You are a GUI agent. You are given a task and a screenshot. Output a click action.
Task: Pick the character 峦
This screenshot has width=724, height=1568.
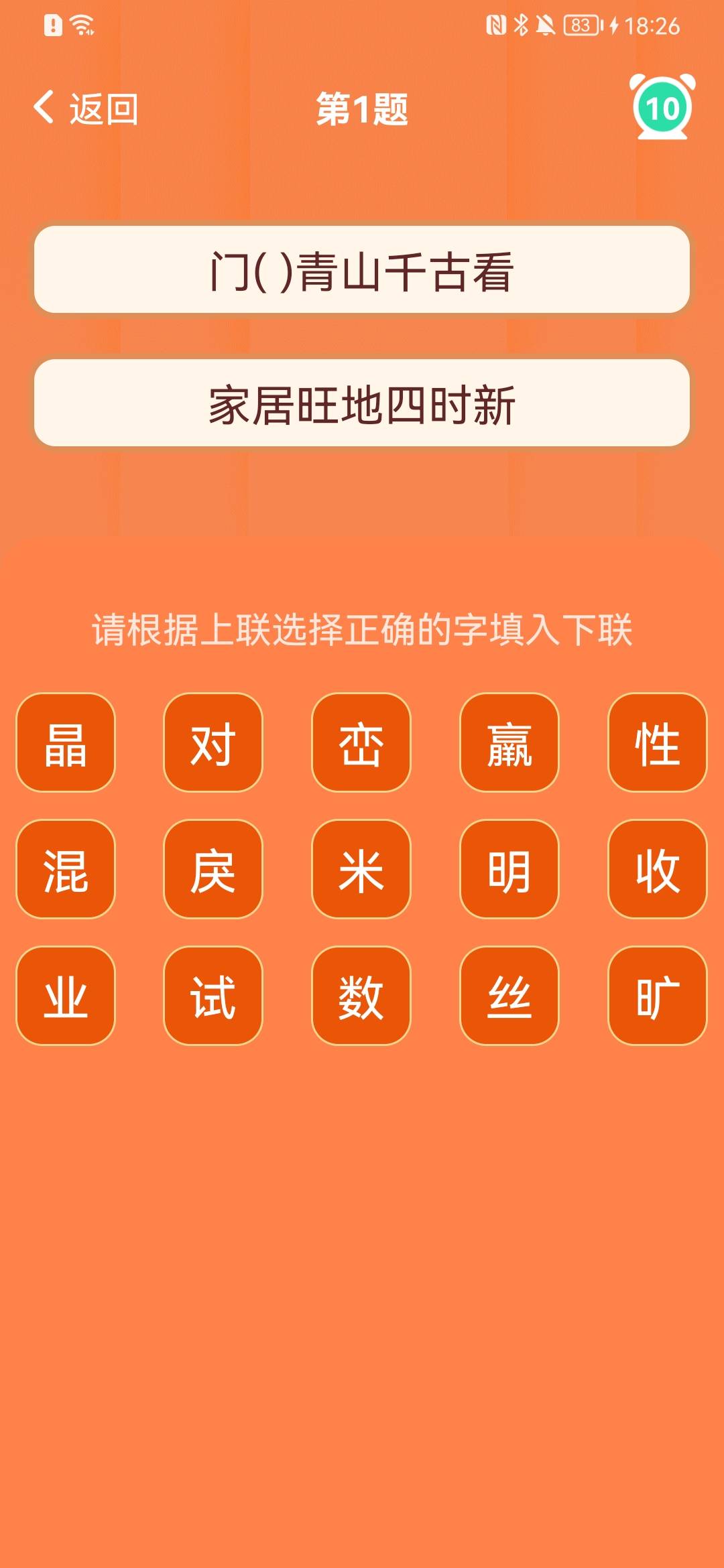[361, 742]
